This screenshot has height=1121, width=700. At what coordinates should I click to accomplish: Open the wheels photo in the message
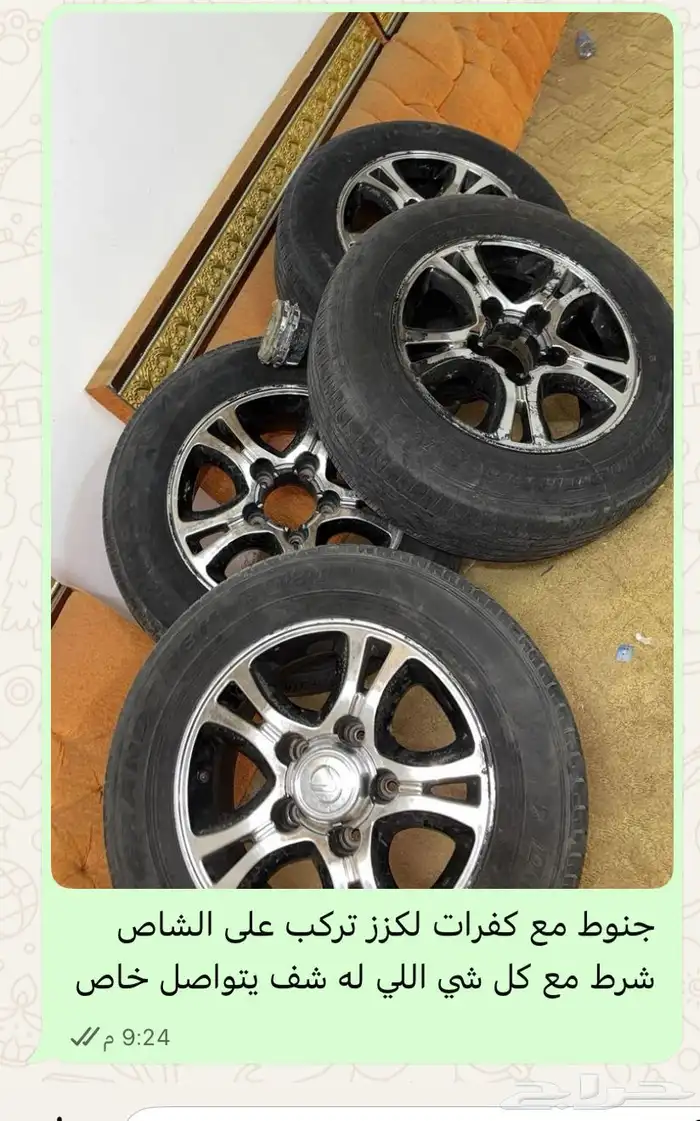coord(361,450)
